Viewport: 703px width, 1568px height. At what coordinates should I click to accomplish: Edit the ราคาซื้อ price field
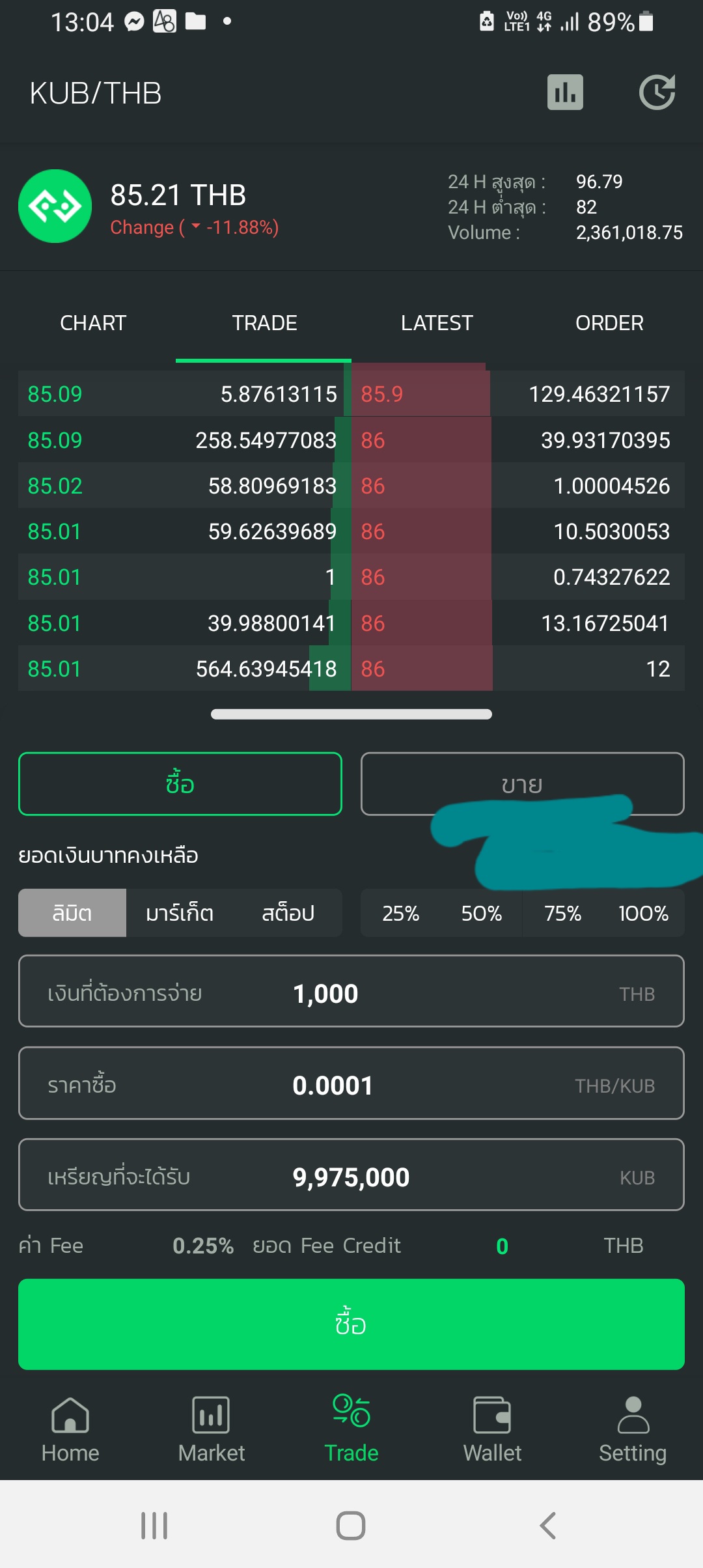pyautogui.click(x=351, y=1083)
